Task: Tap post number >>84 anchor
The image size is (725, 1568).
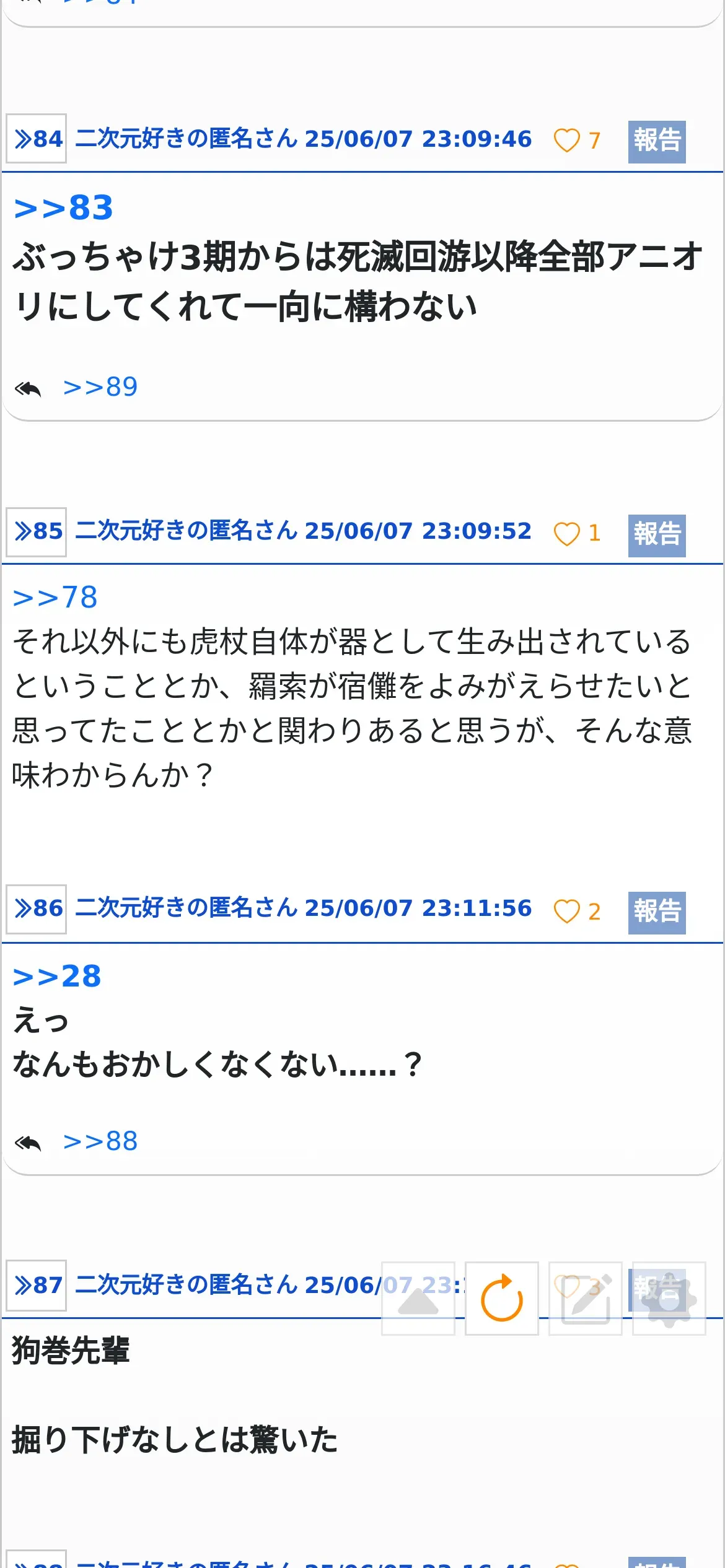Action: point(37,139)
